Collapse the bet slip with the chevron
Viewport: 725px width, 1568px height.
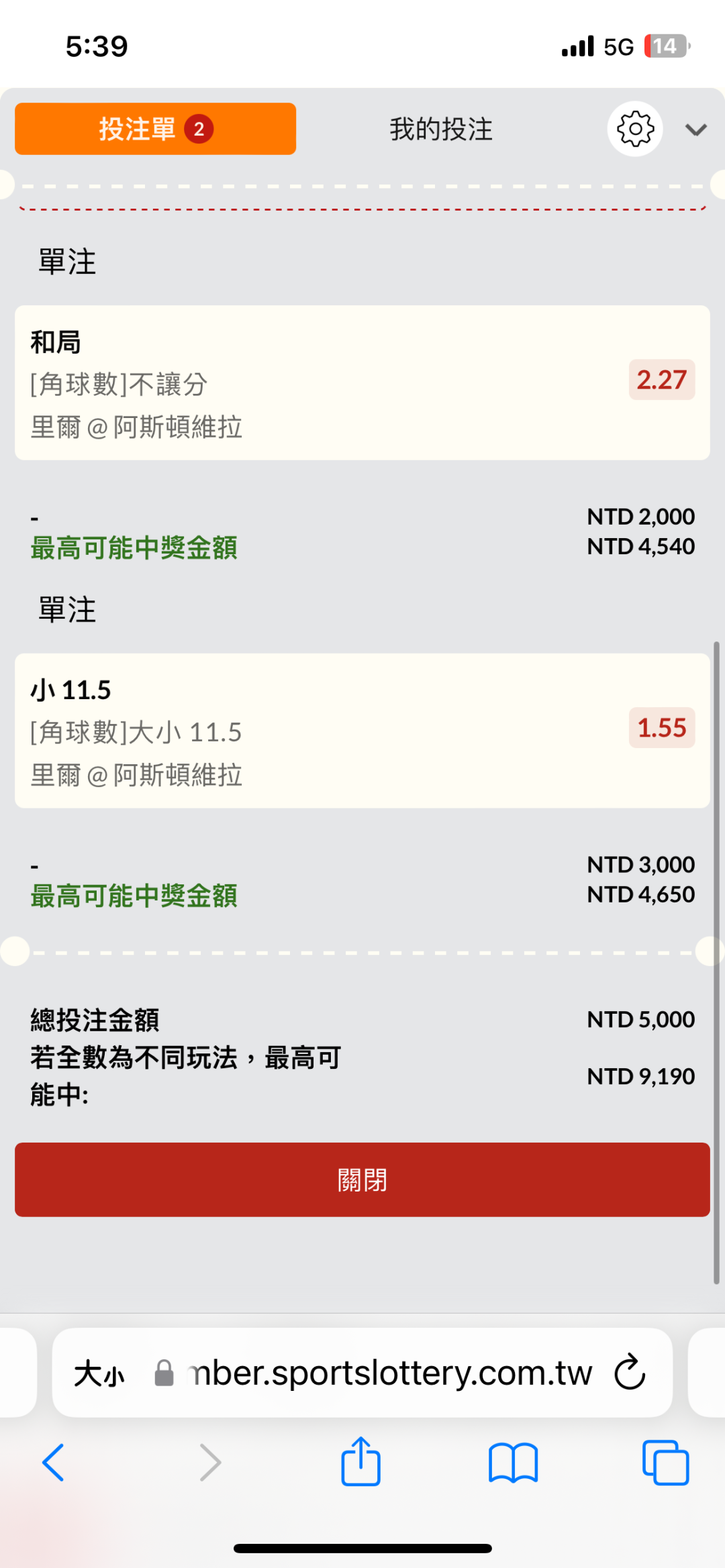click(695, 129)
